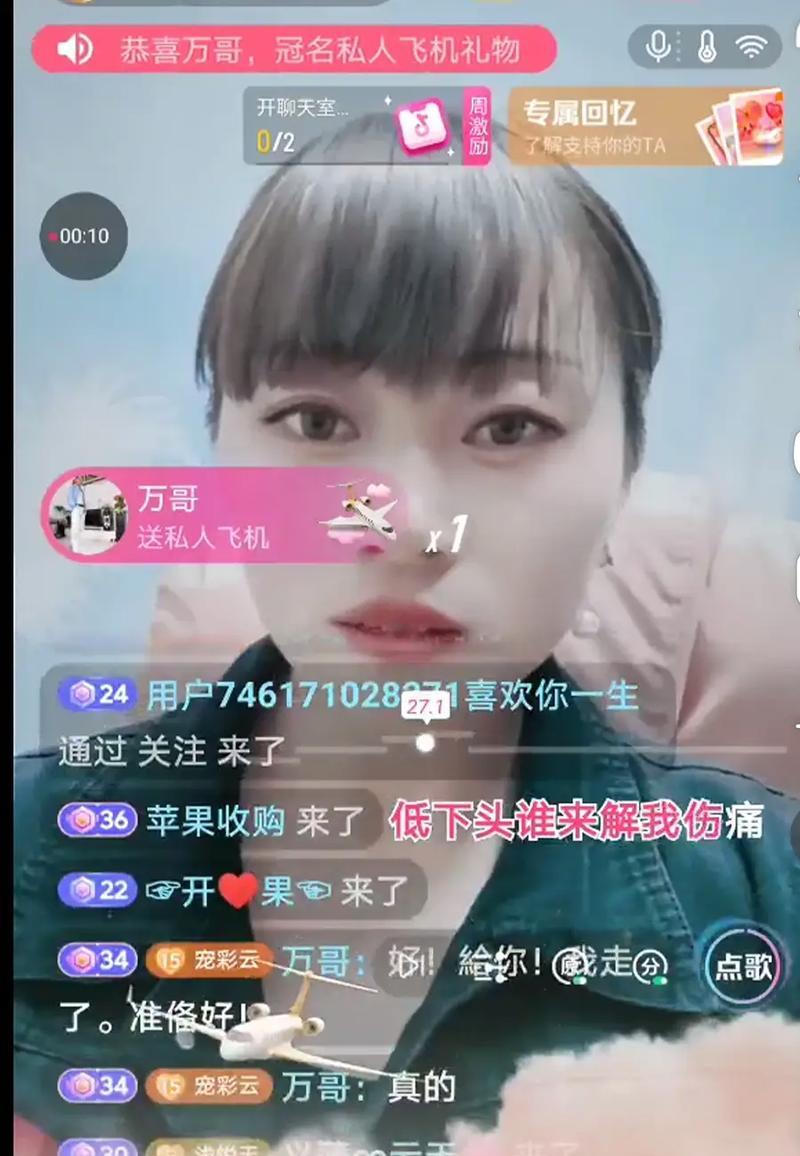
Task: Tap the 00:10 screen recording timer bubble
Action: click(83, 236)
